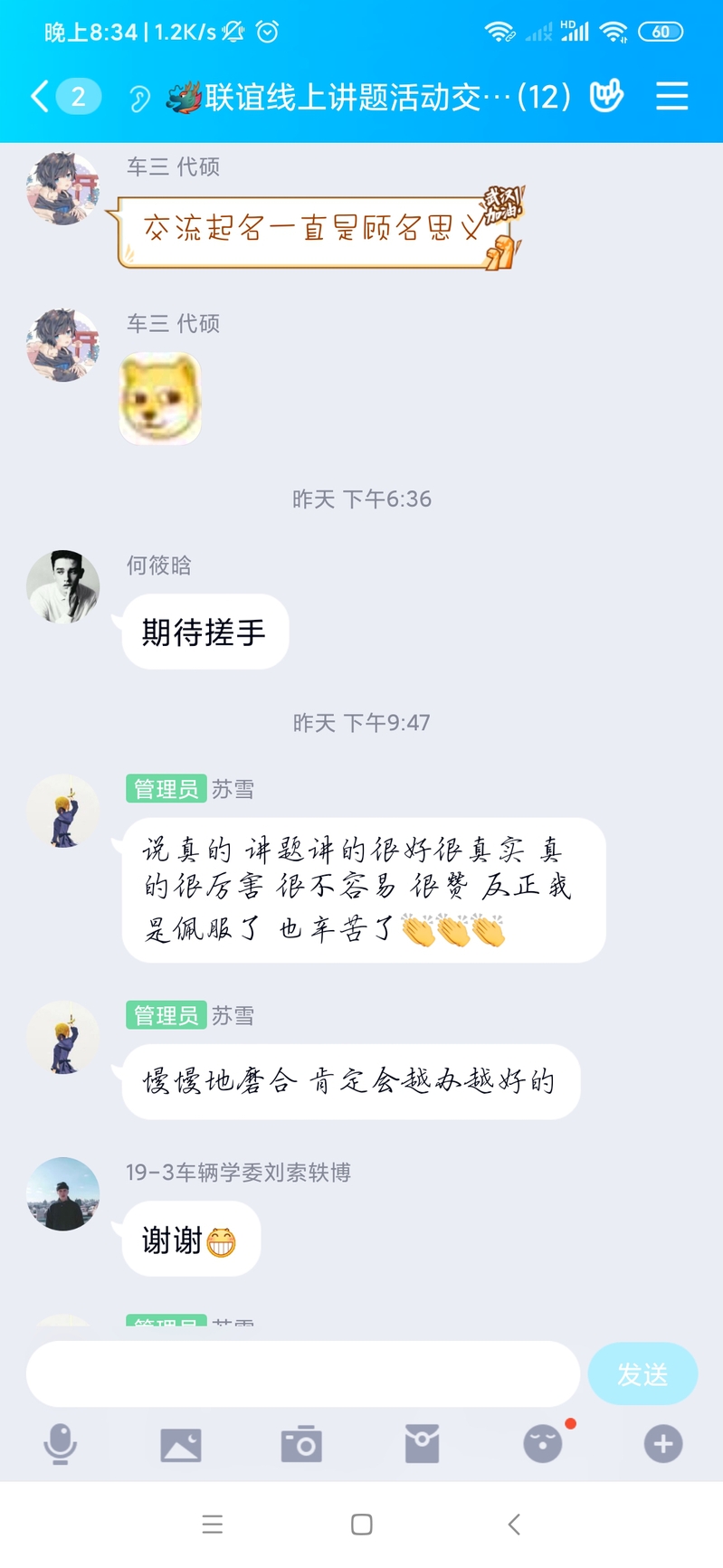This screenshot has height=1568, width=723.
Task: Tap the 发送 send button
Action: (x=642, y=1373)
